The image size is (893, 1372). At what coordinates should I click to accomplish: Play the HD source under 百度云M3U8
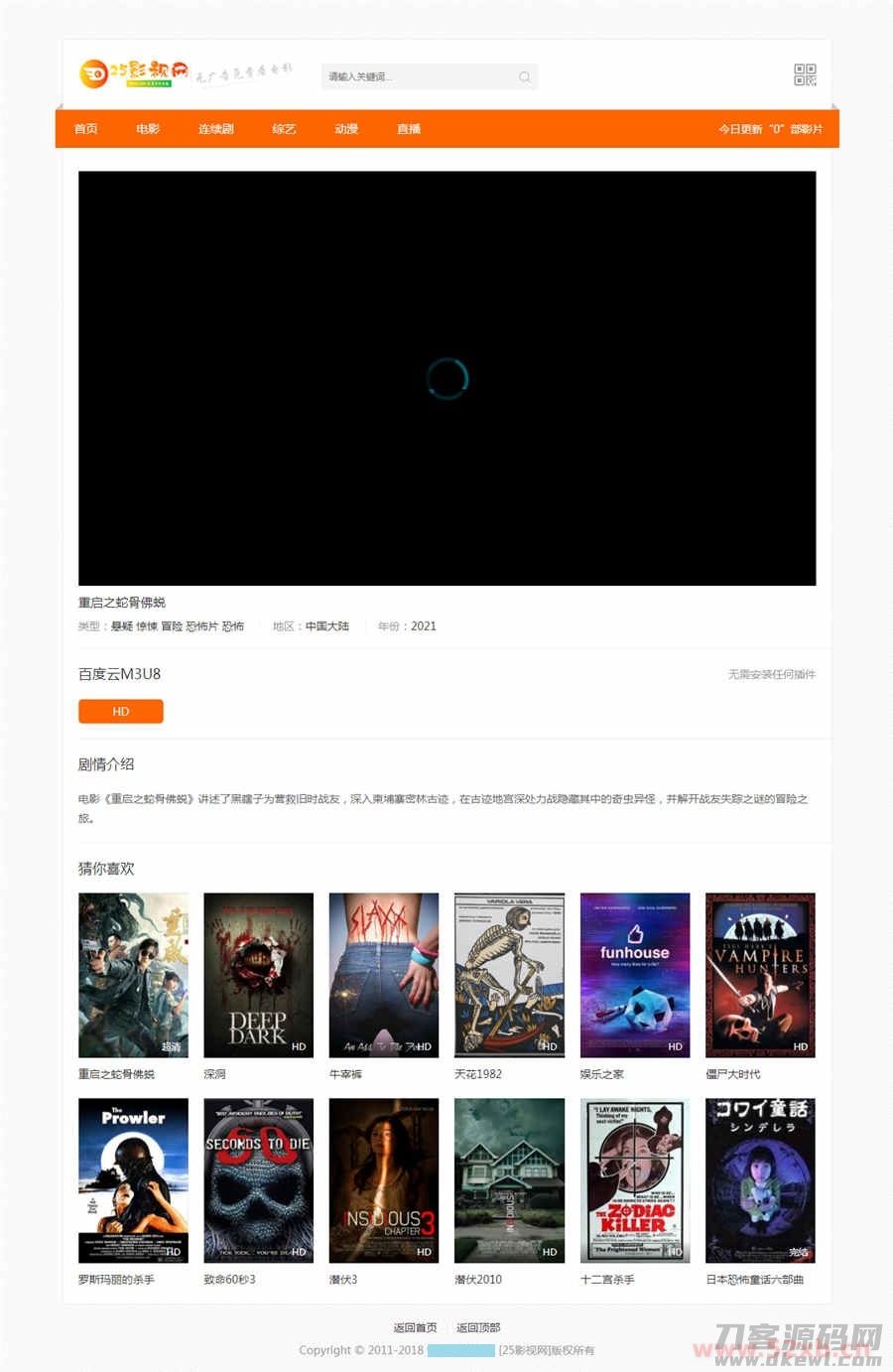pyautogui.click(x=120, y=712)
